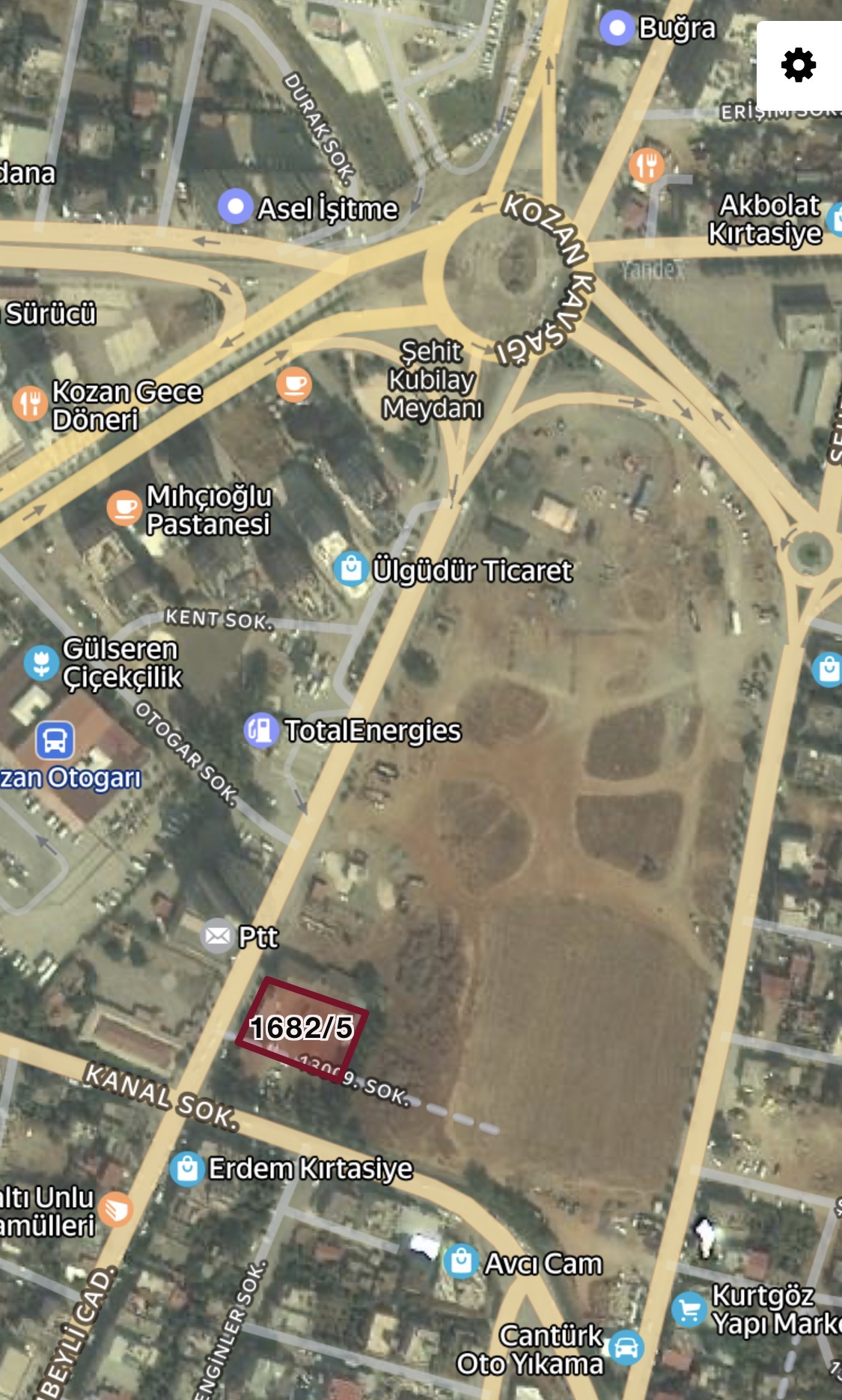Select the Cantürk Oto Yıkama car wash marker

pyautogui.click(x=626, y=1347)
